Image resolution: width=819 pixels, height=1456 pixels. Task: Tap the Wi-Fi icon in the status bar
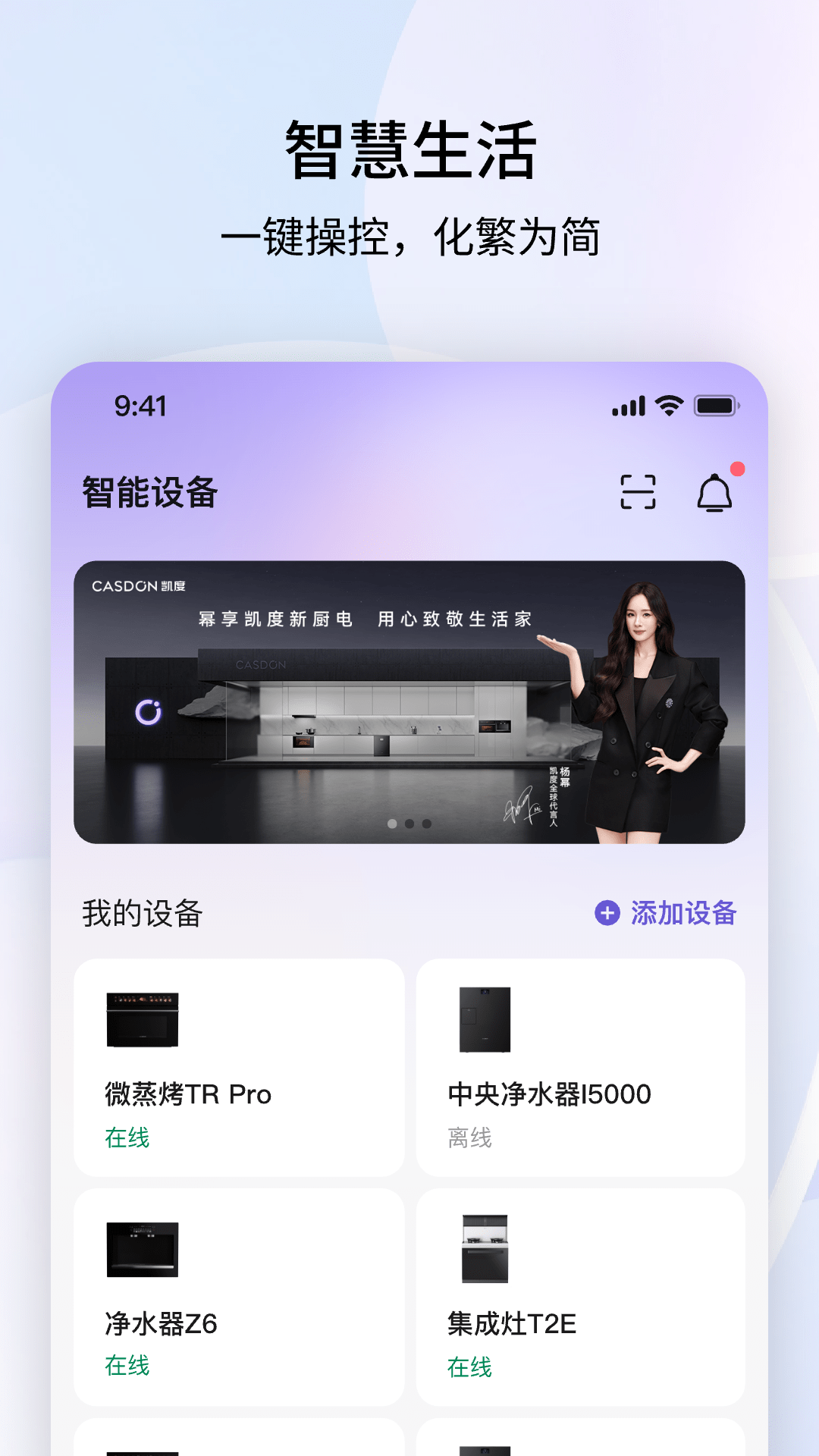[668, 406]
